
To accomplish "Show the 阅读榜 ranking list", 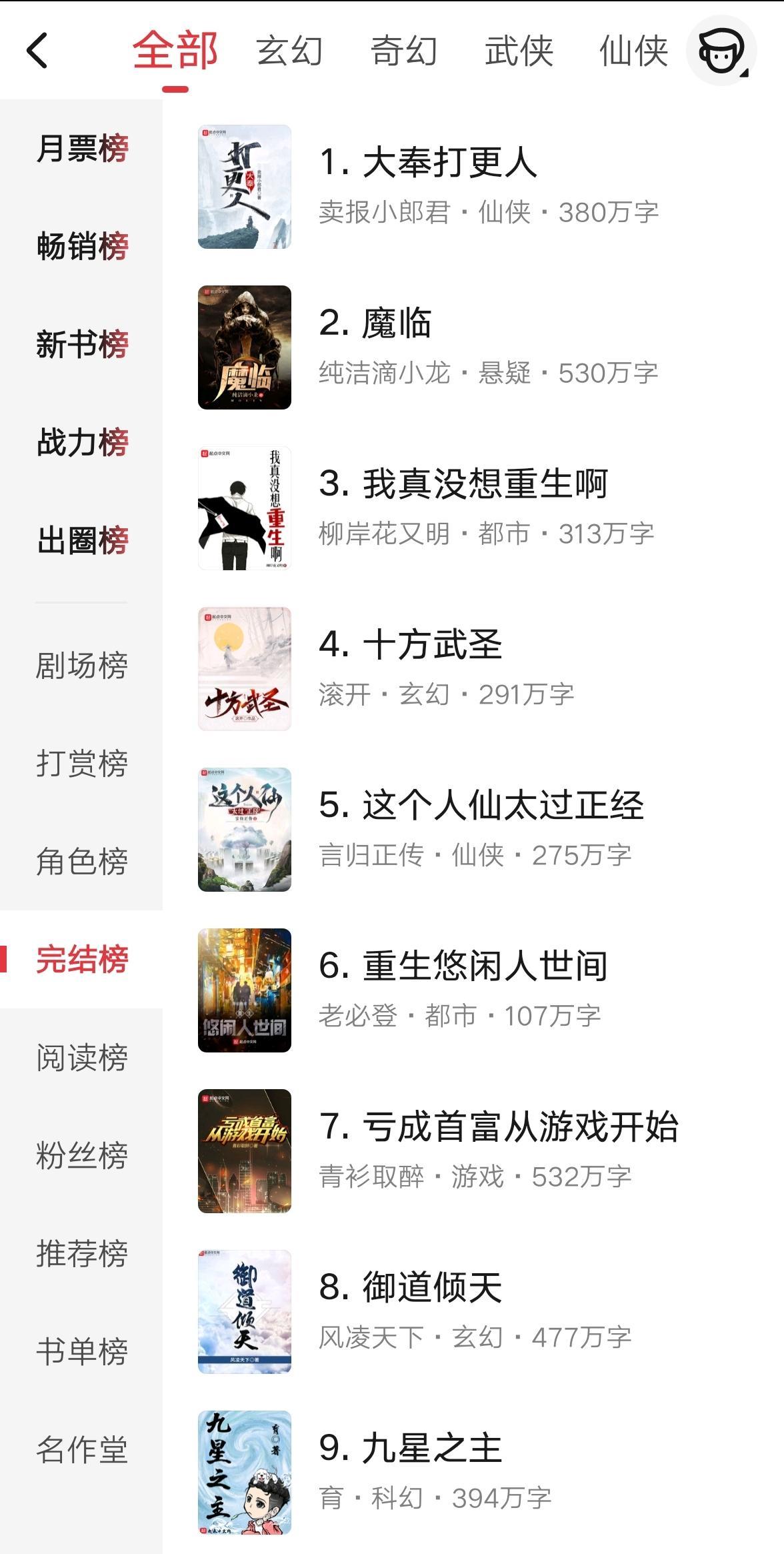I will (81, 1057).
